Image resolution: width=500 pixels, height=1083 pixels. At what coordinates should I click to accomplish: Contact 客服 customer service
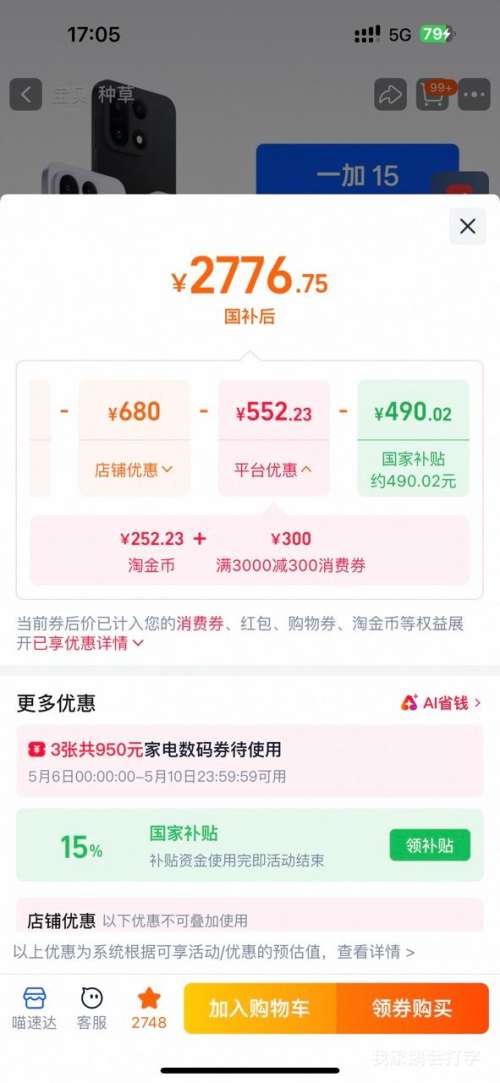pyautogui.click(x=92, y=1008)
